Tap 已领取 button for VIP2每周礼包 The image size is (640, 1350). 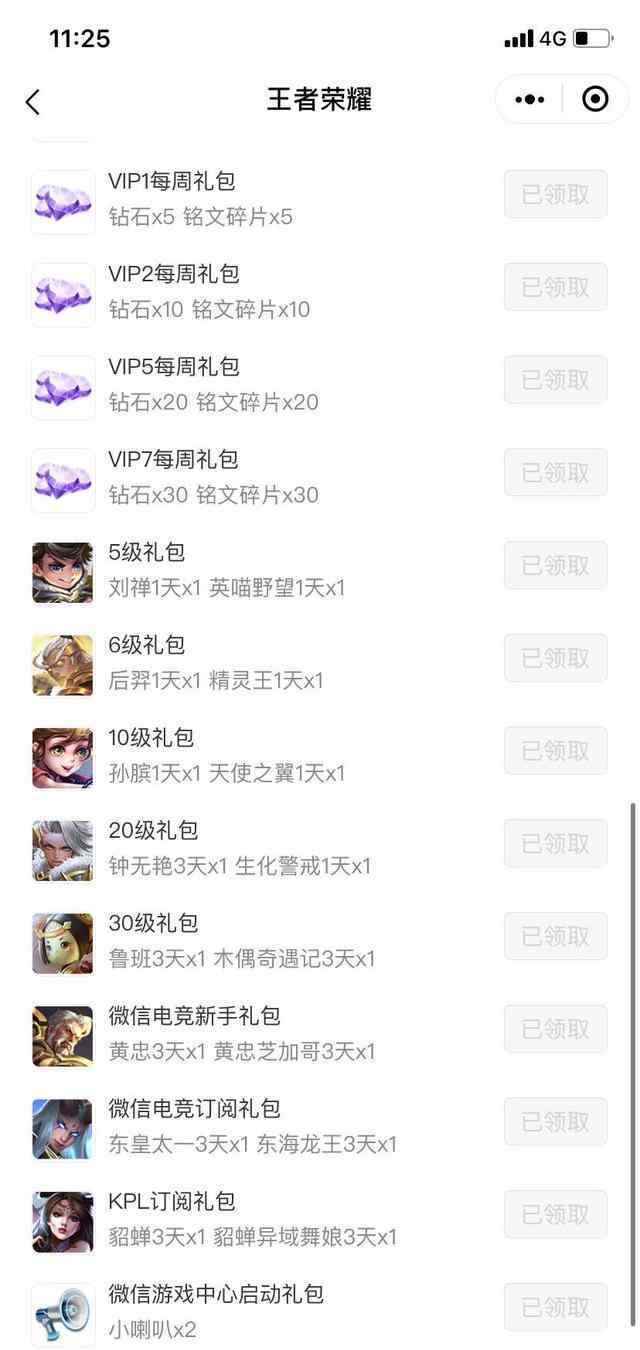click(555, 288)
